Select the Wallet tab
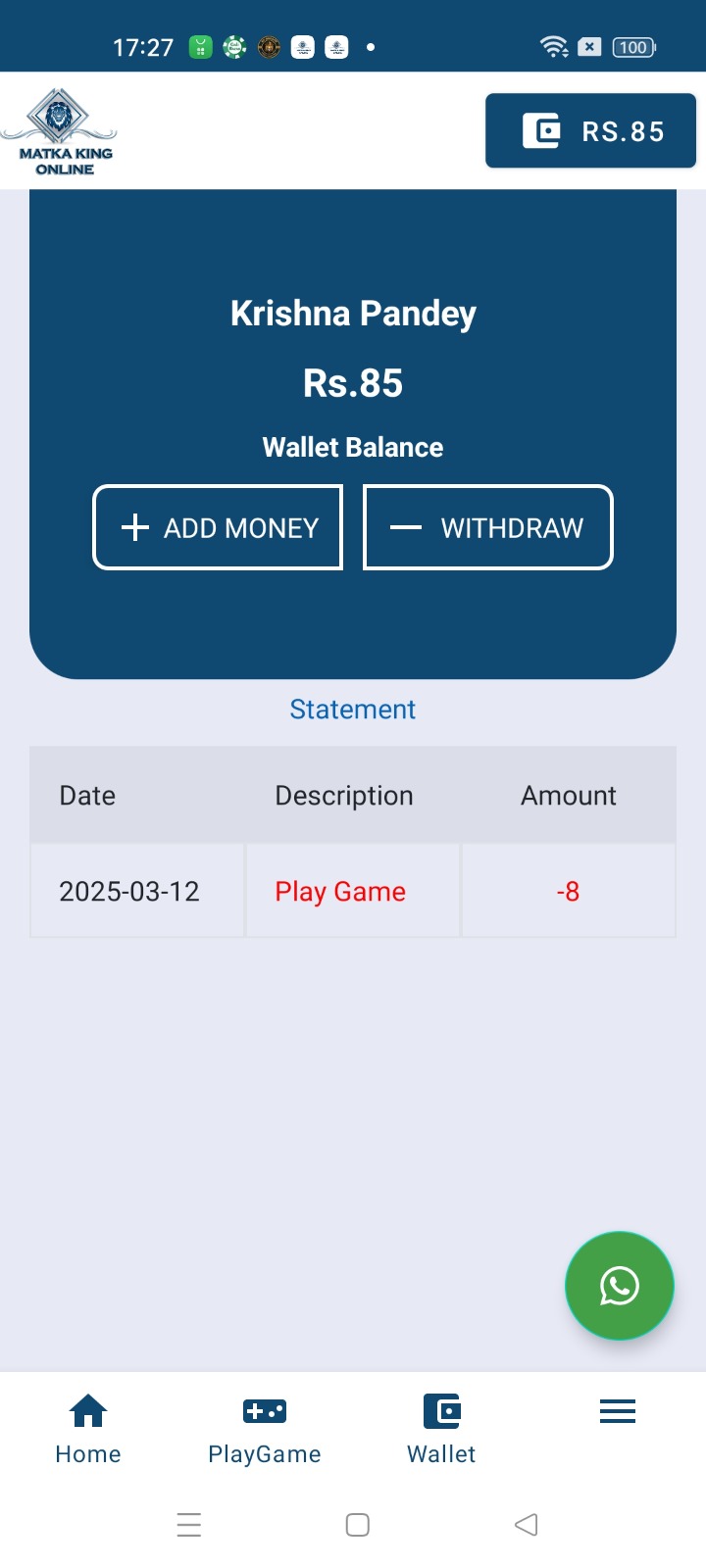Image resolution: width=706 pixels, height=1568 pixels. pyautogui.click(x=441, y=1429)
